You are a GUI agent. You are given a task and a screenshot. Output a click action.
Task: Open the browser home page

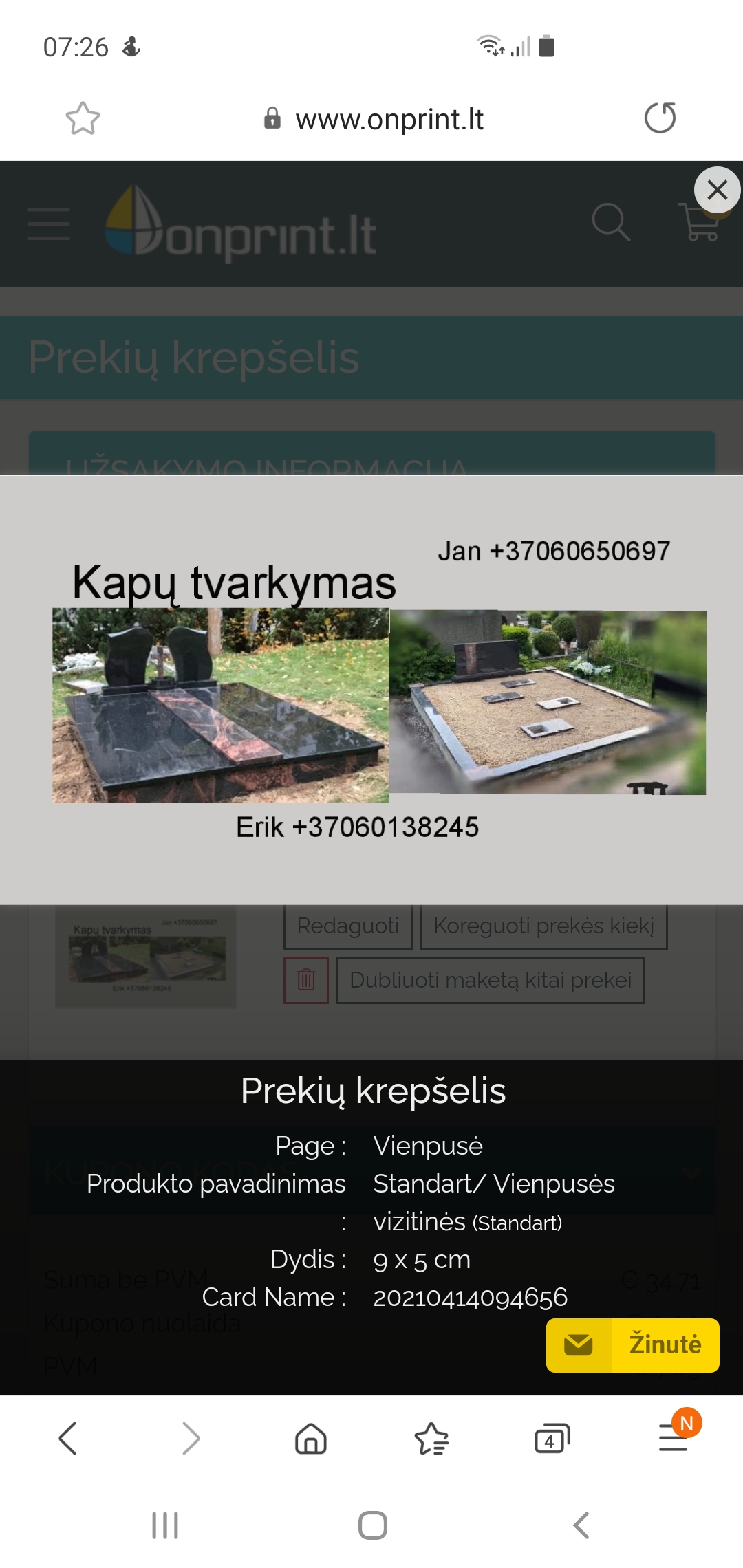pyautogui.click(x=311, y=1439)
